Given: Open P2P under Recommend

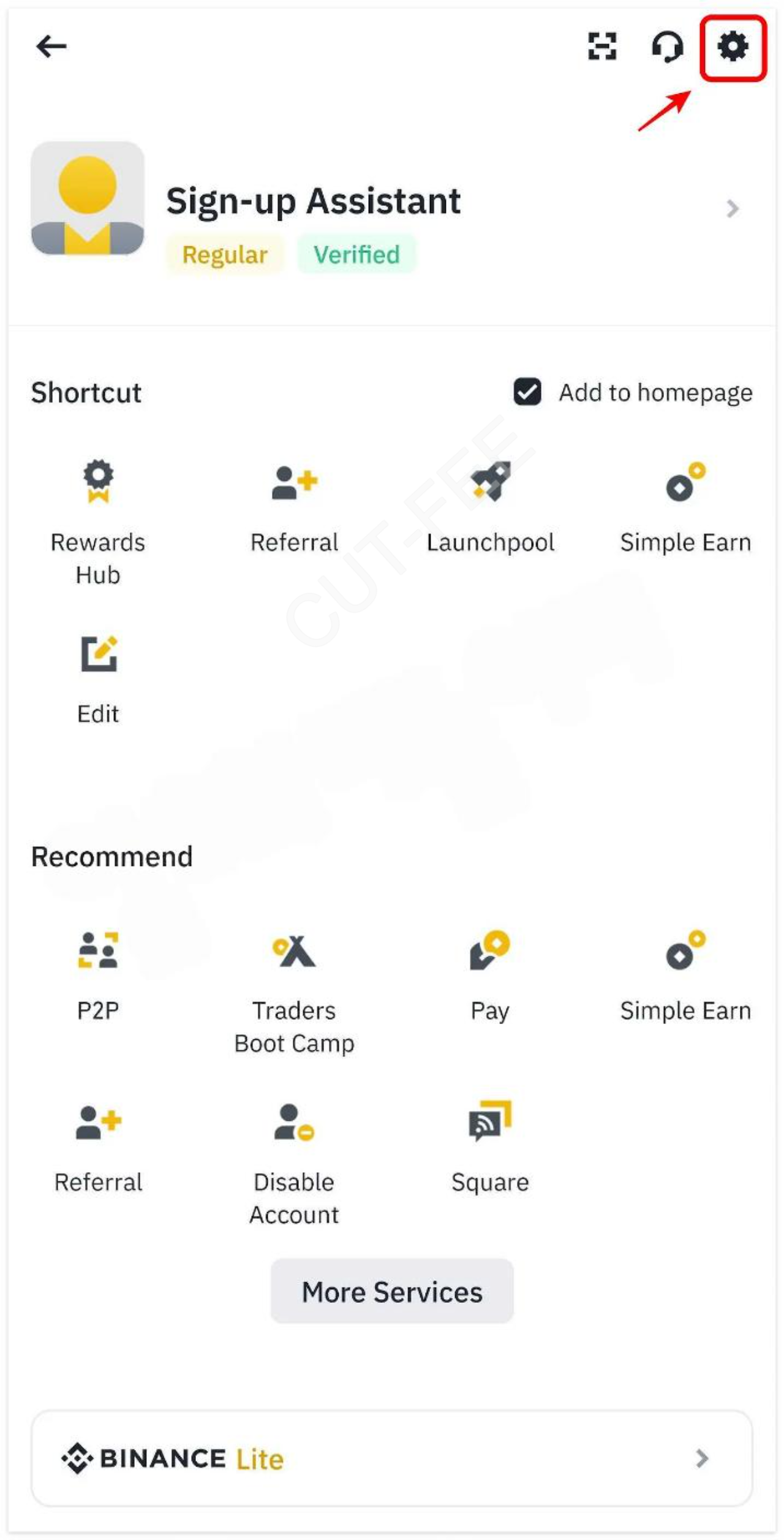Looking at the screenshot, I should [x=98, y=974].
